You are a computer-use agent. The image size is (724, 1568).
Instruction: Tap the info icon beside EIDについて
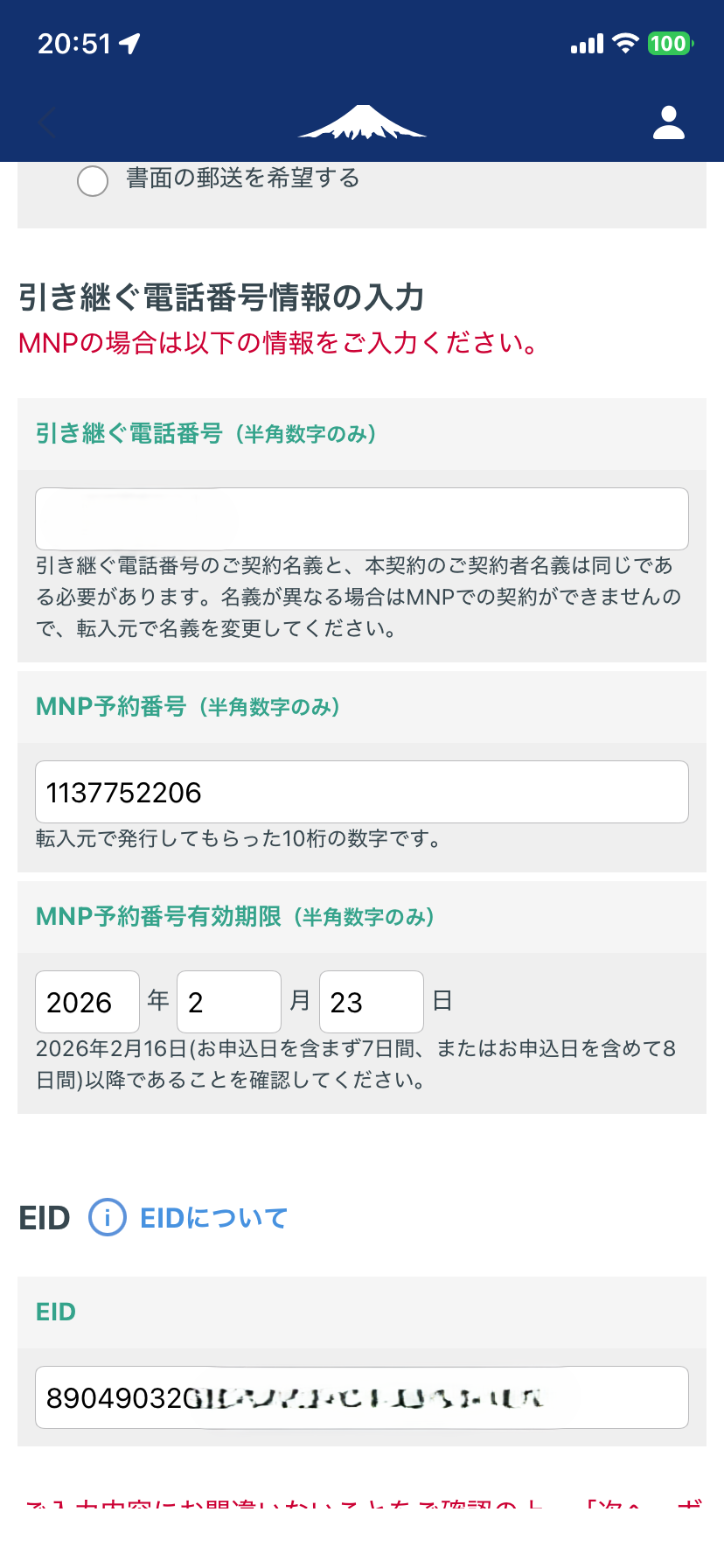[106, 1216]
